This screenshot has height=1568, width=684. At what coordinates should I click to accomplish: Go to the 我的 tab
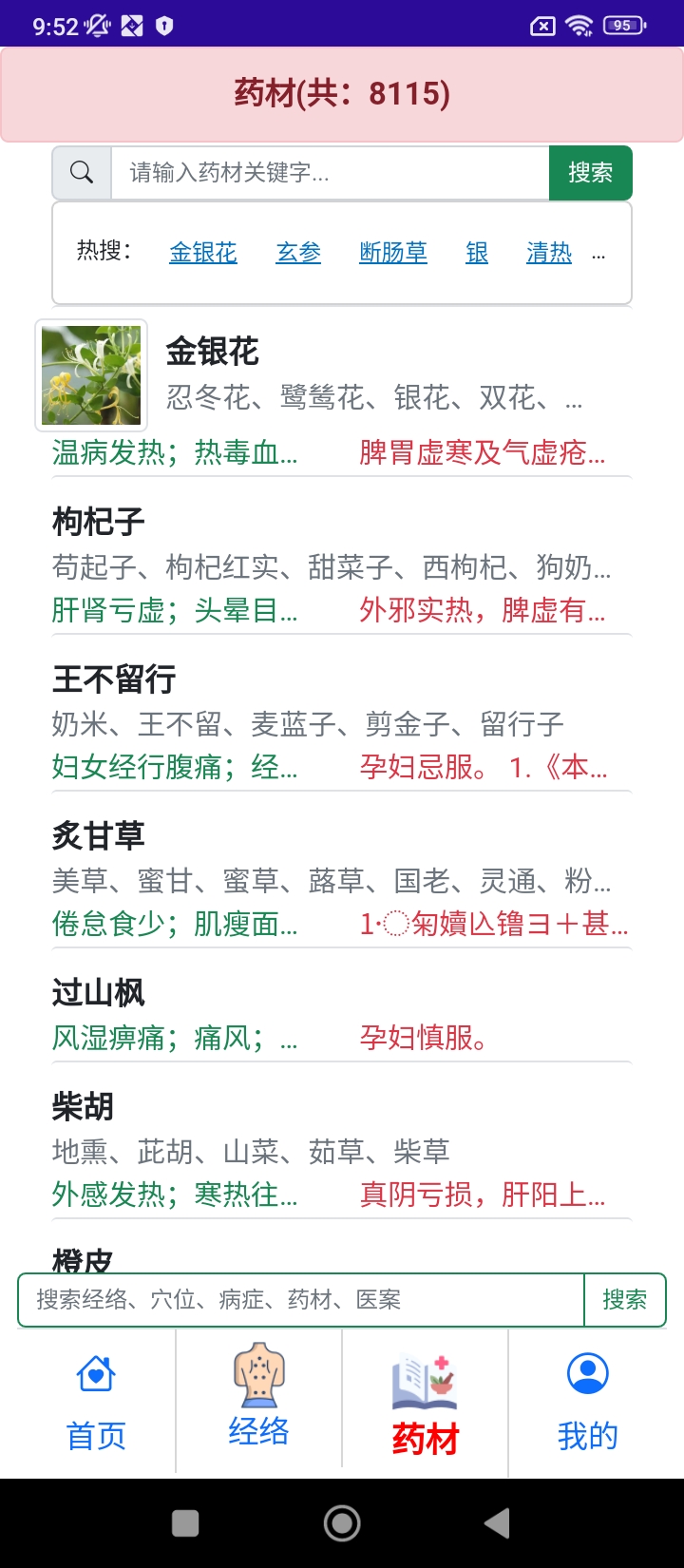588,1402
